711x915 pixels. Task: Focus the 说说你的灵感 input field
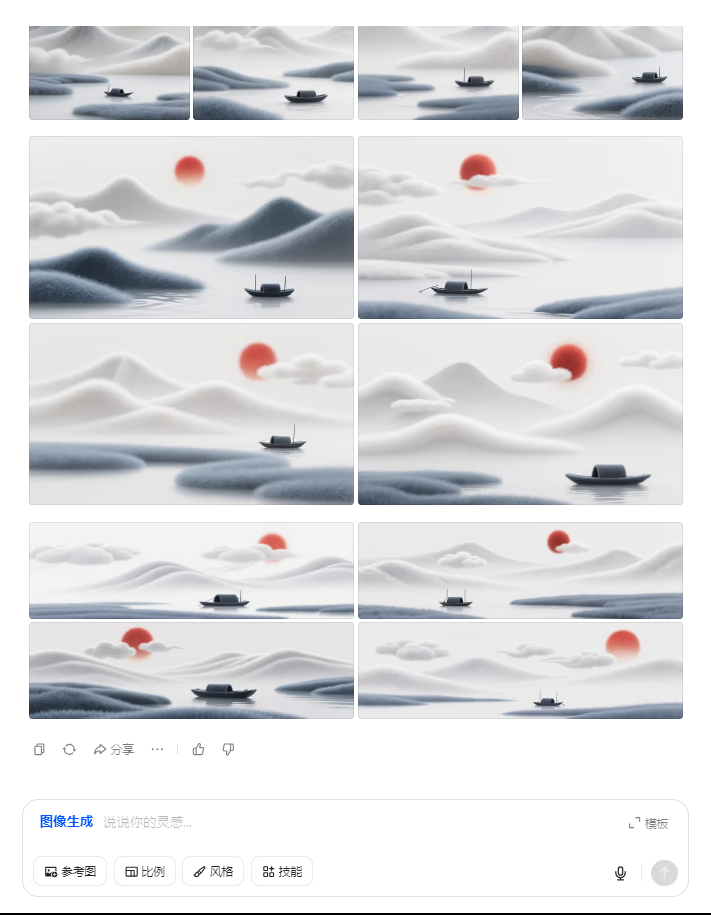click(300, 822)
